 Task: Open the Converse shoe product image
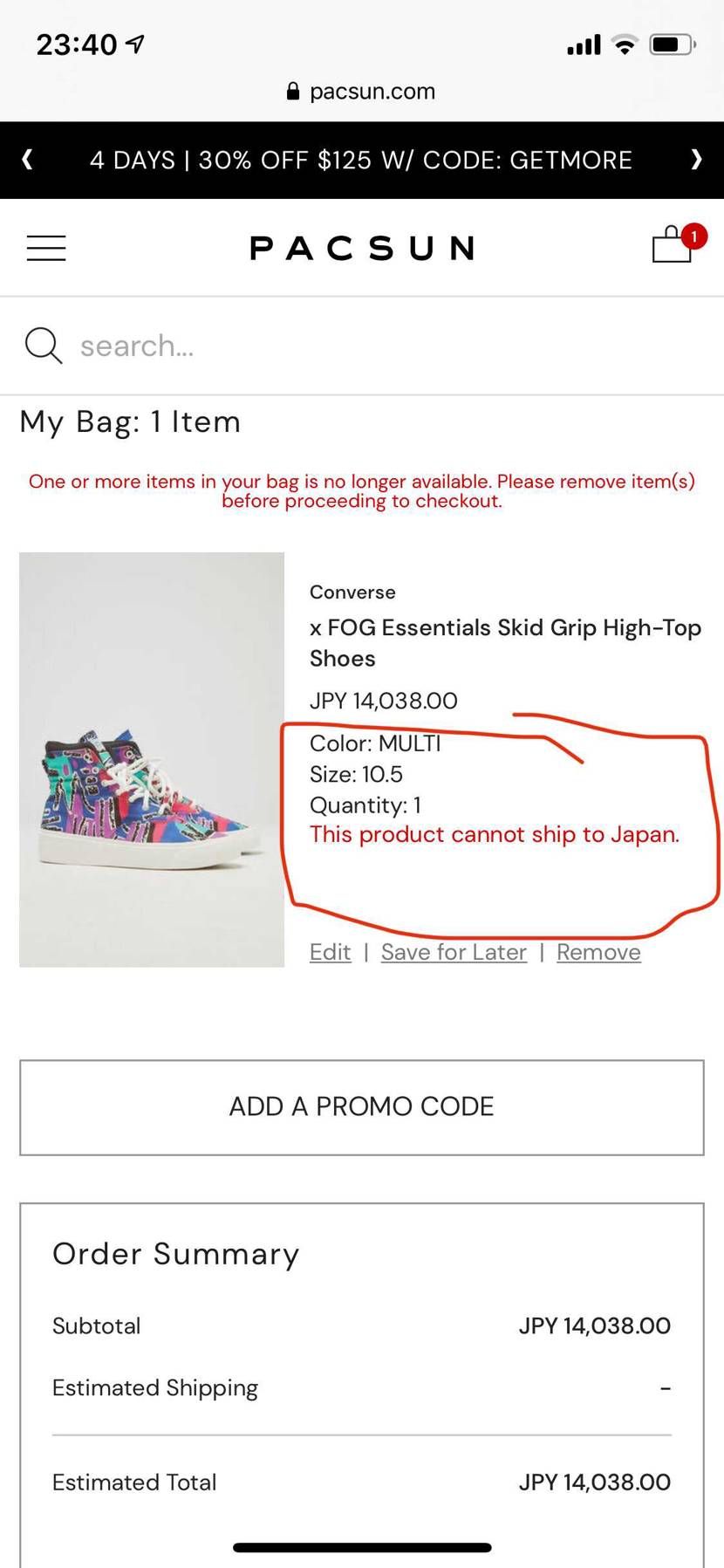coord(152,759)
